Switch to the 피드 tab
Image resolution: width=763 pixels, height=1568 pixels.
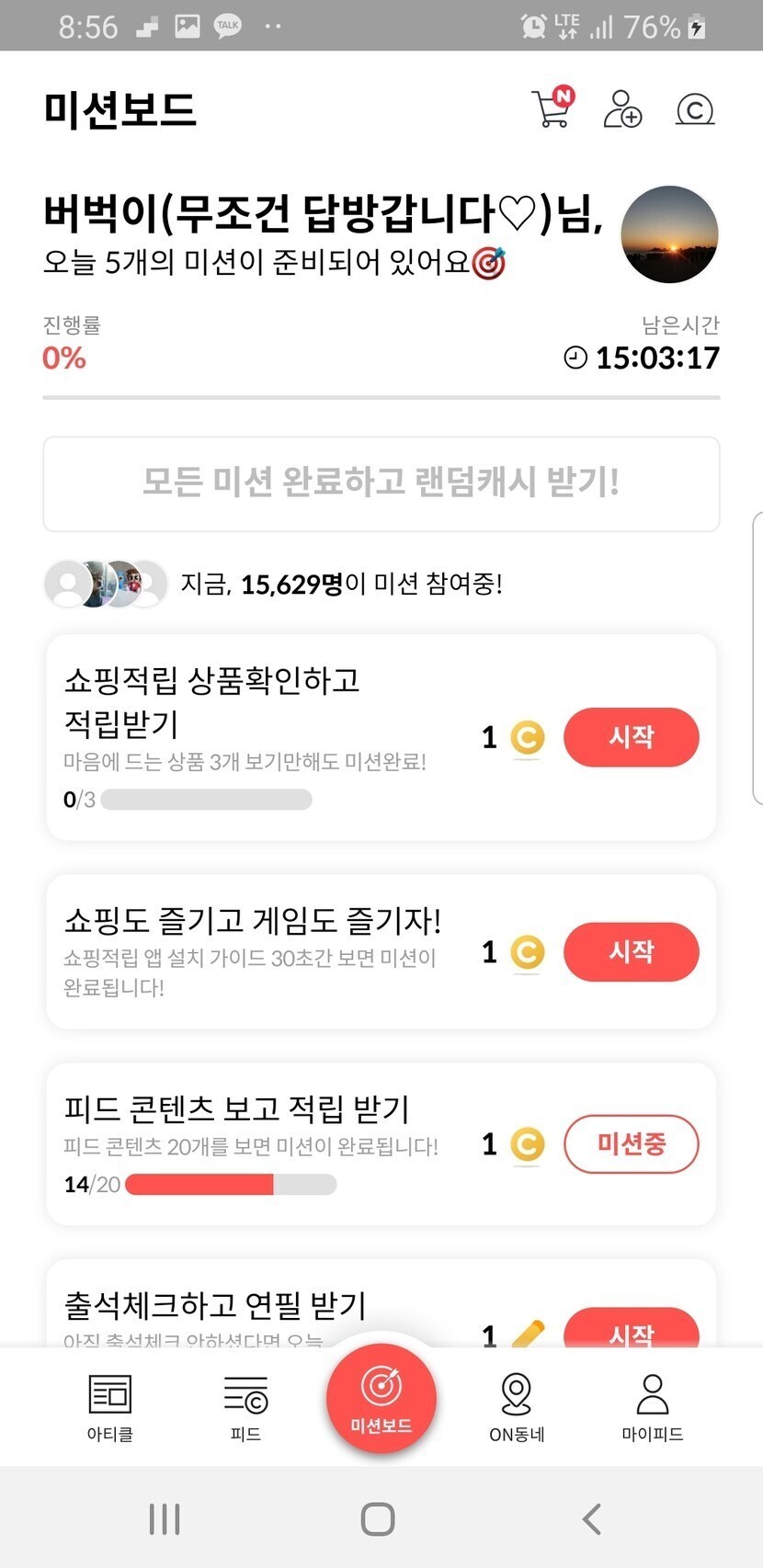click(245, 1406)
